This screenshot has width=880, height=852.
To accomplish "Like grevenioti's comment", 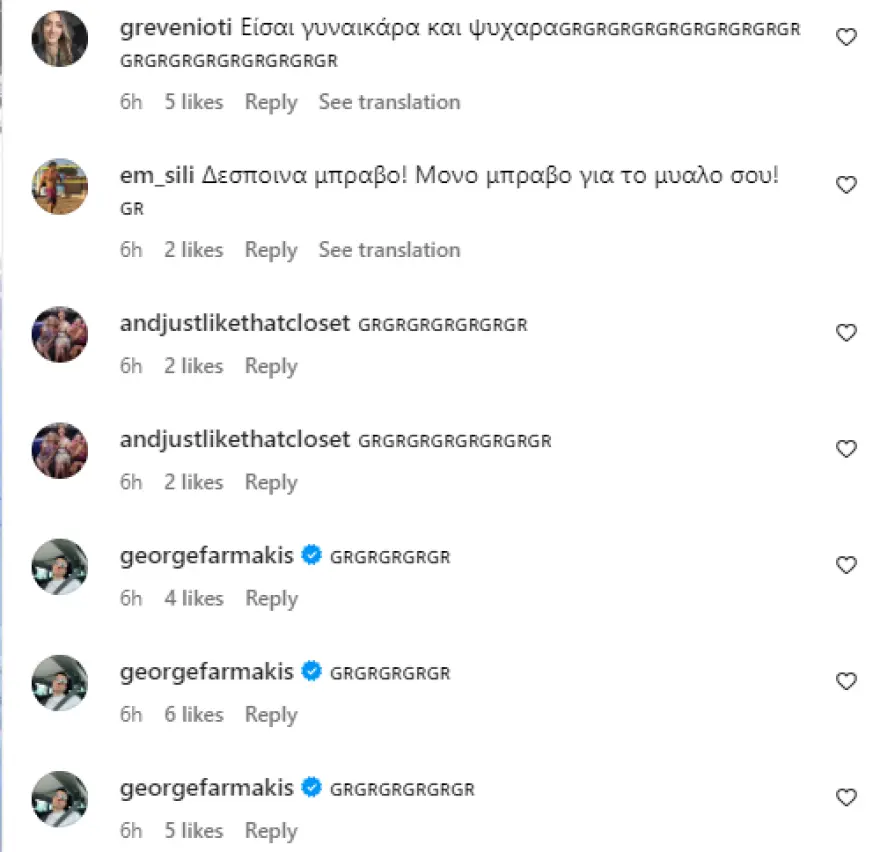I will click(846, 37).
